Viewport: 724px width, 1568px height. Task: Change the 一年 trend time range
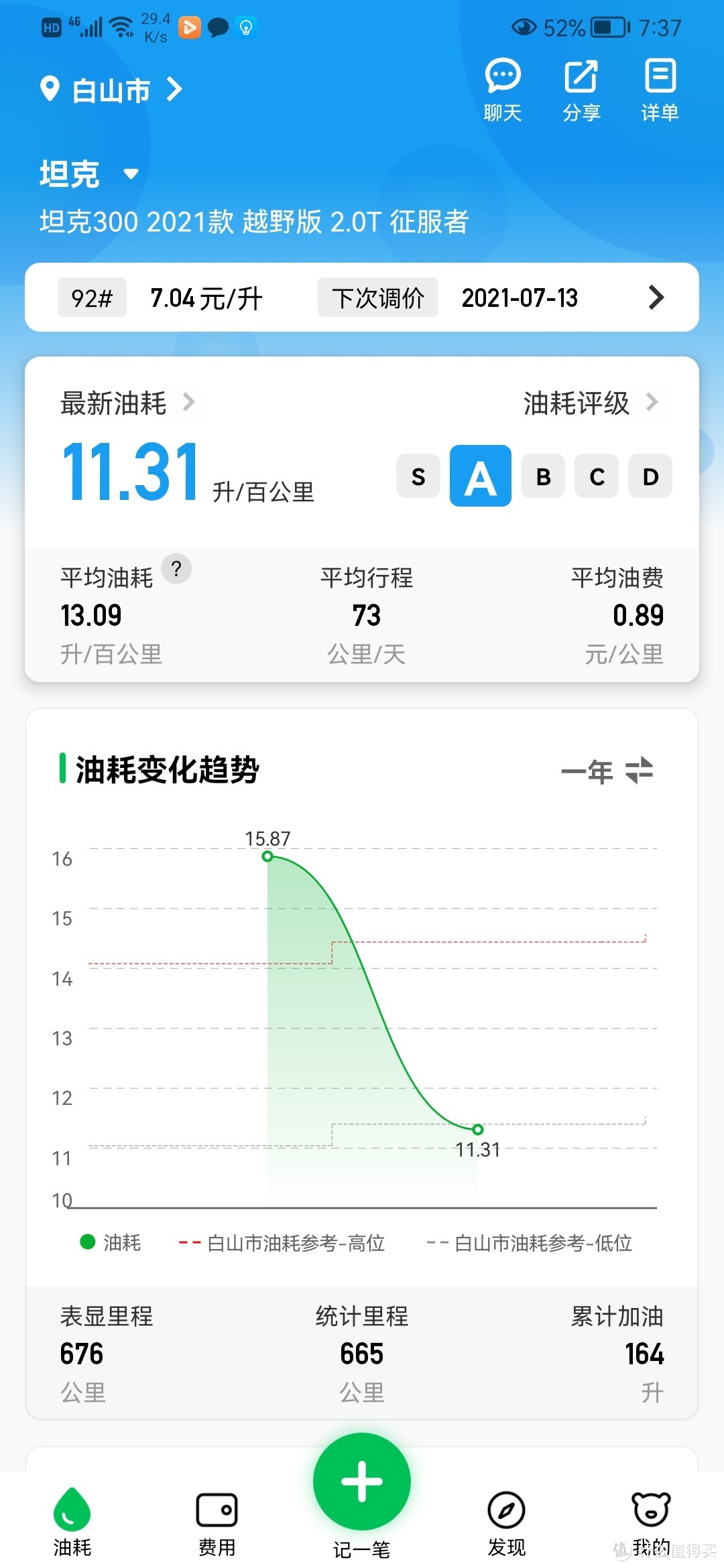[607, 771]
